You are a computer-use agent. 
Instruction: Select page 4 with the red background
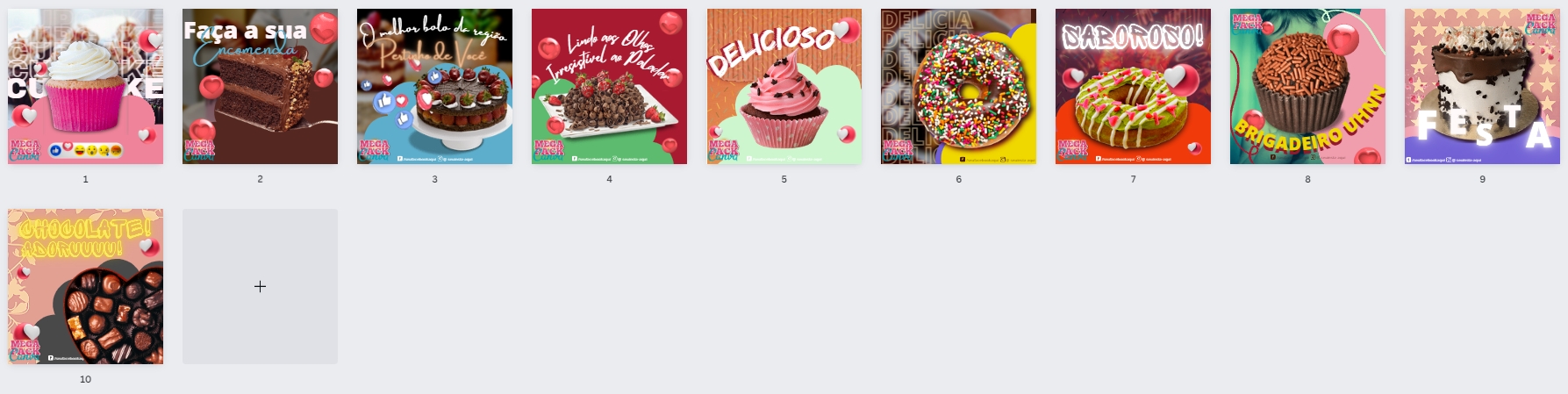(609, 86)
